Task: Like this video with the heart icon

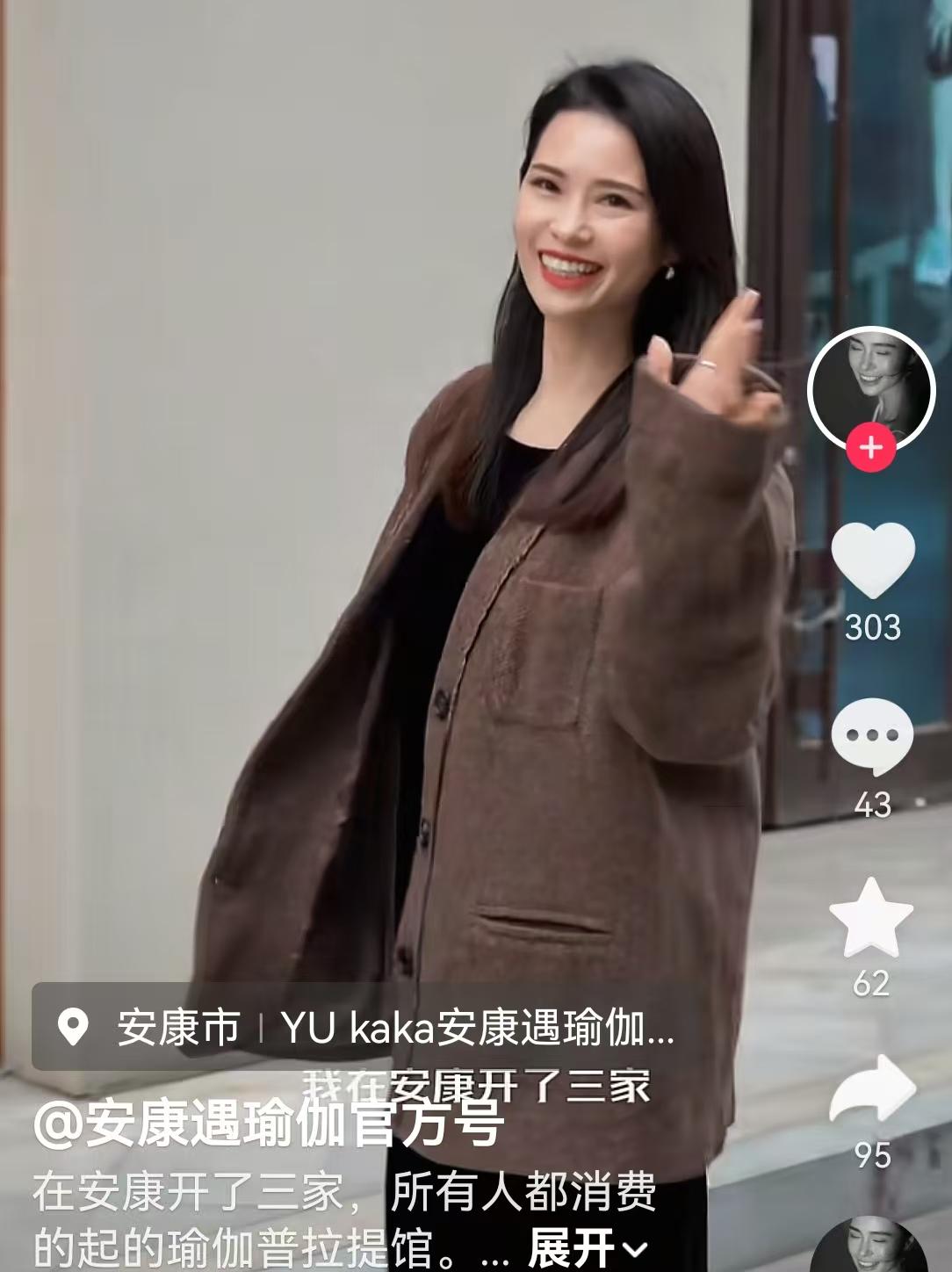Action: (x=872, y=560)
